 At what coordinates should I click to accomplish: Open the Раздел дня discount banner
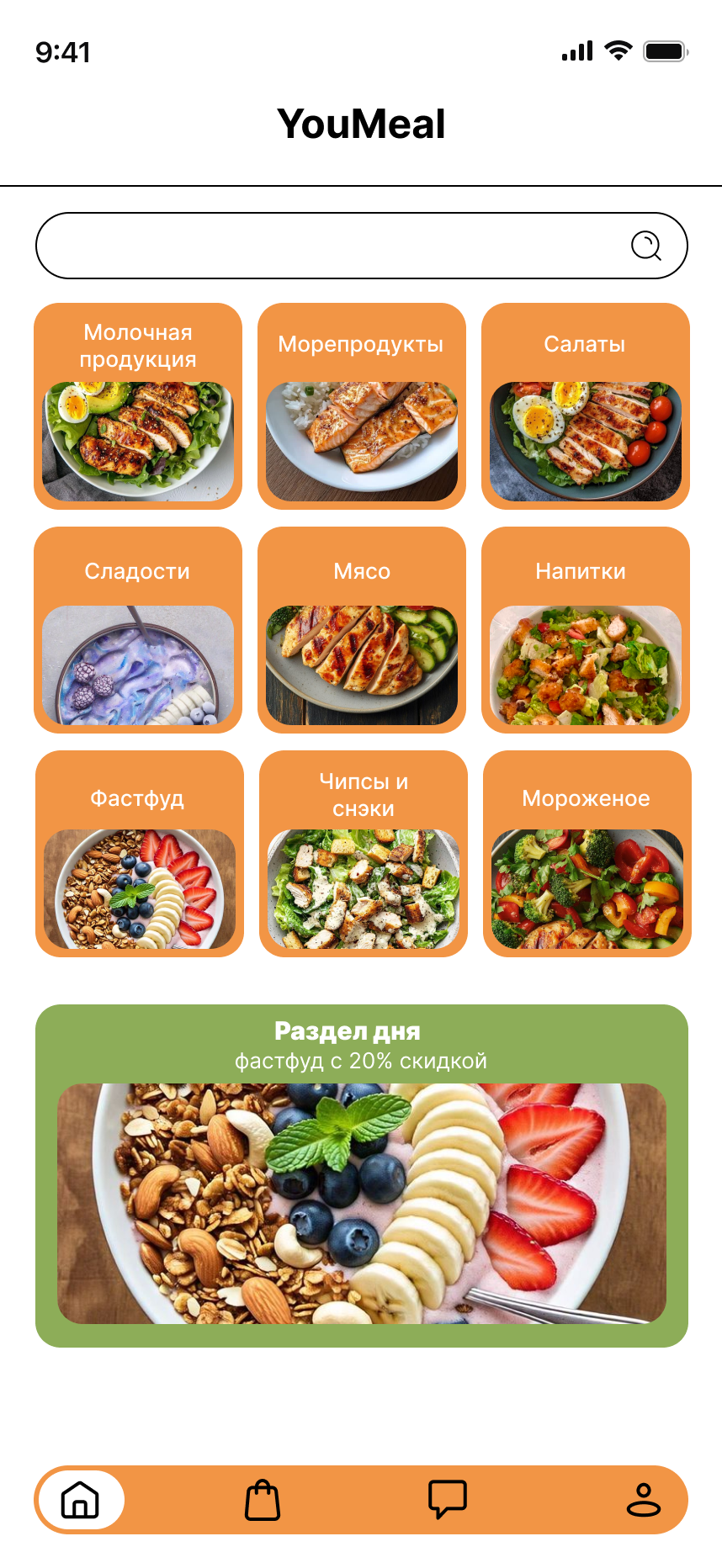click(362, 1175)
